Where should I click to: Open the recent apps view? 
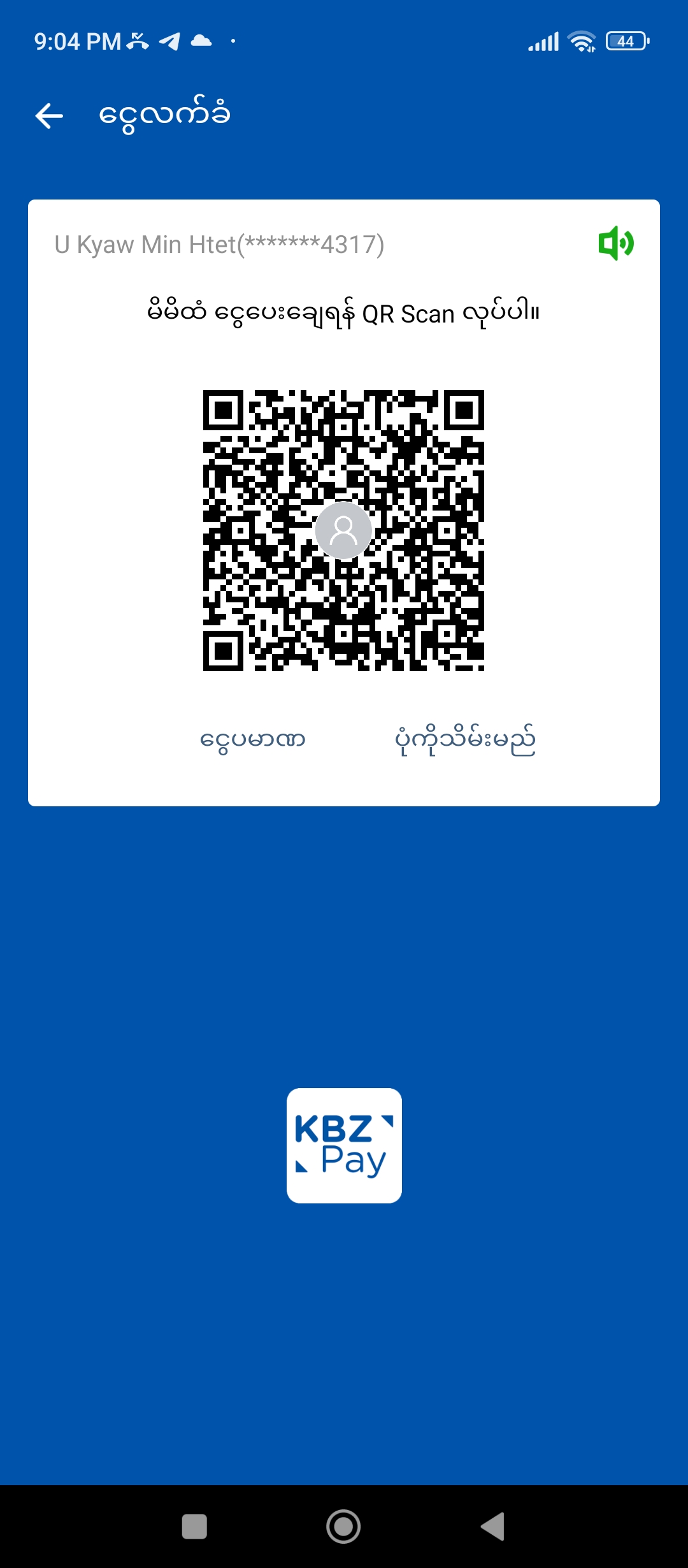coord(194,1527)
